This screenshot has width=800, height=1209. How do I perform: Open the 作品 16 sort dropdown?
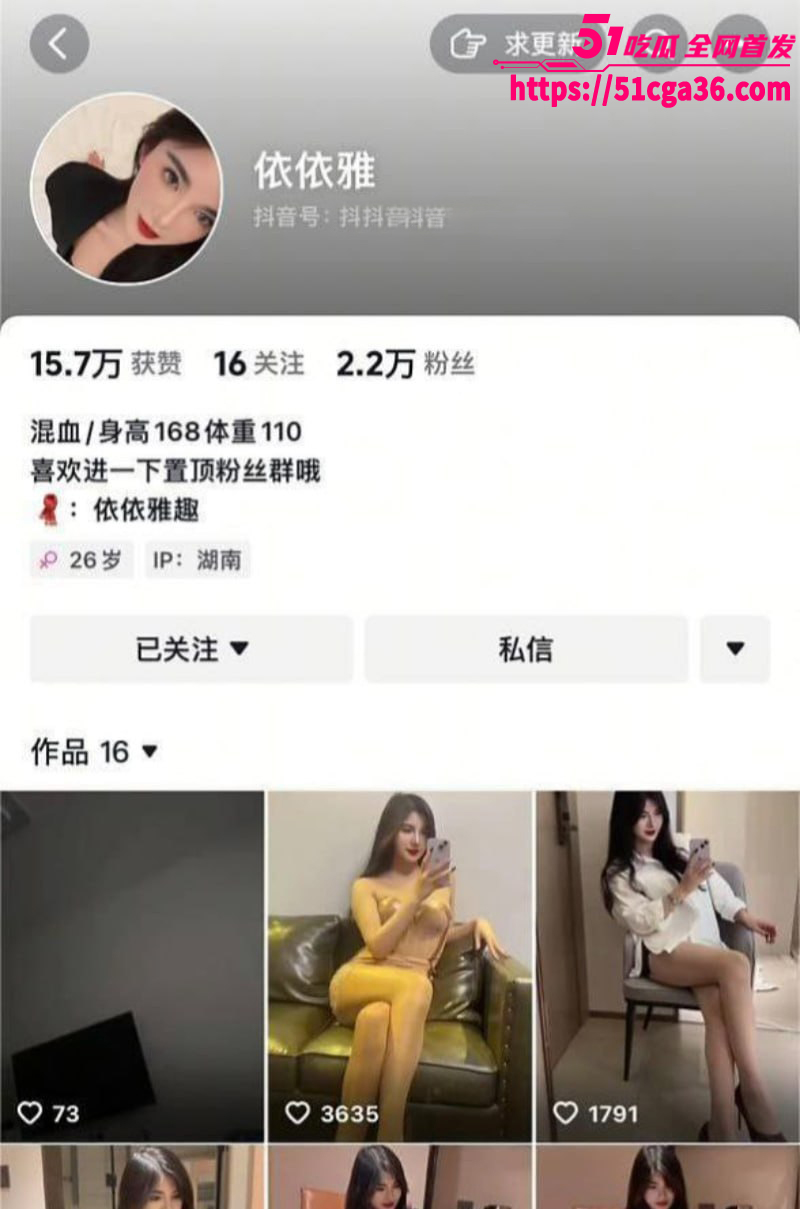pyautogui.click(x=95, y=752)
